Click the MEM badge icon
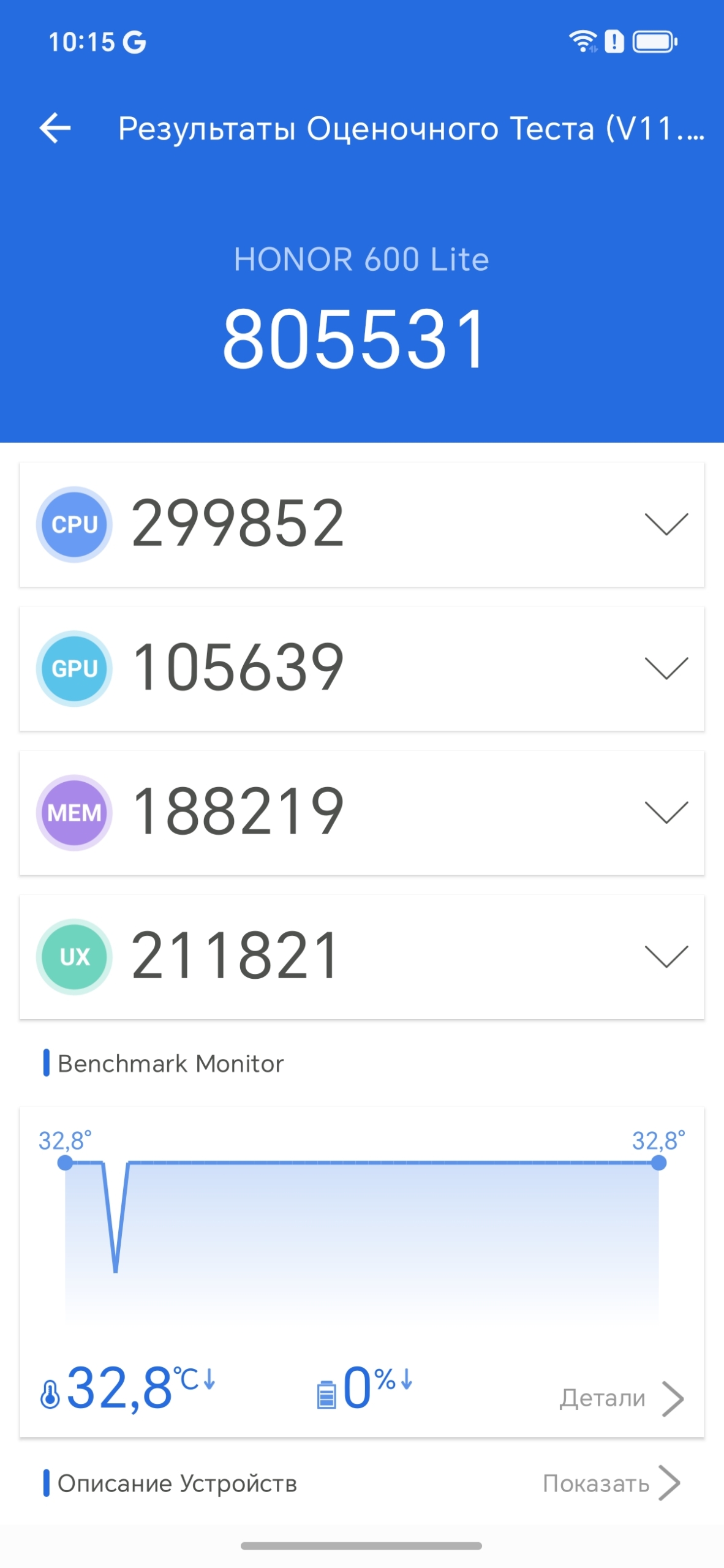Viewport: 724px width, 1568px height. tap(74, 813)
